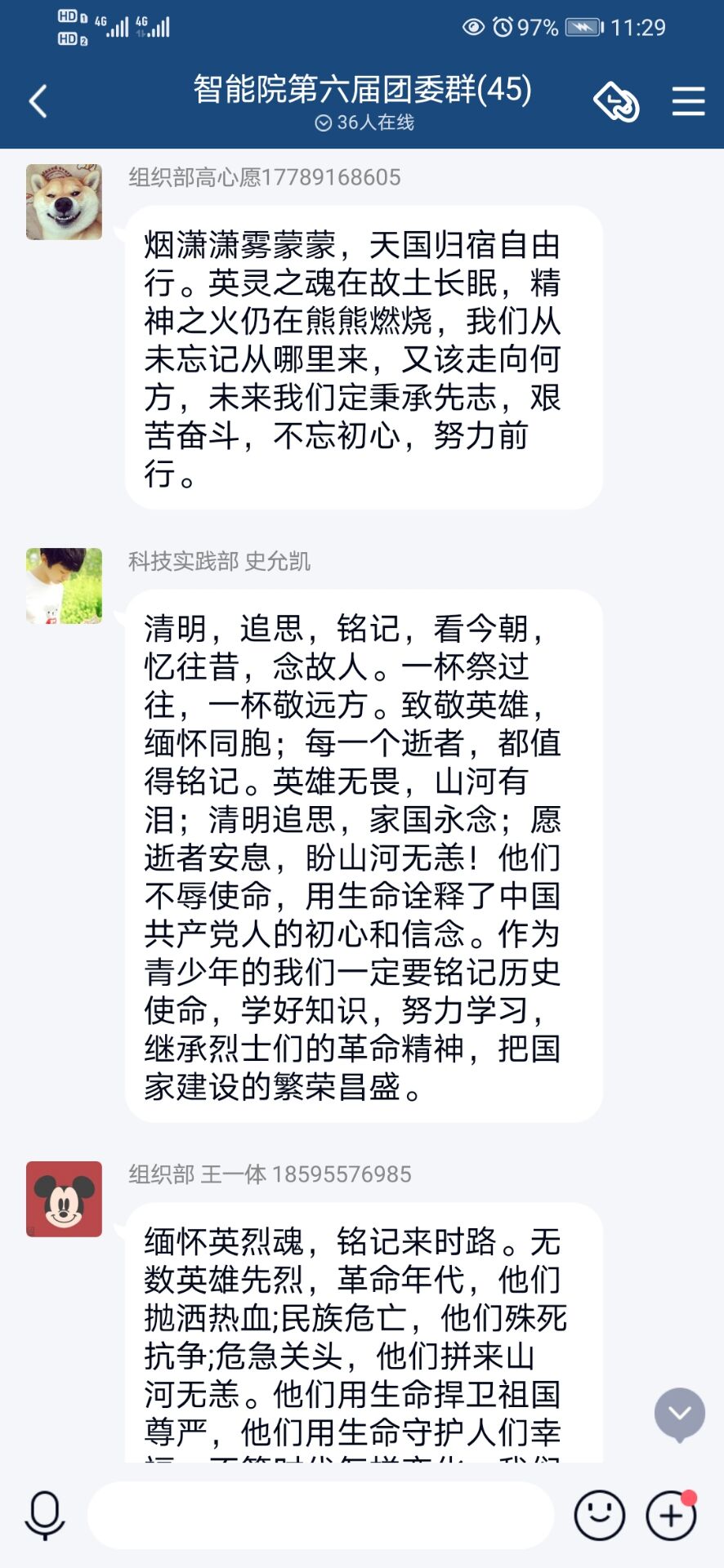Open the tag icon in header
Screen dimensions: 724x1568
616,102
